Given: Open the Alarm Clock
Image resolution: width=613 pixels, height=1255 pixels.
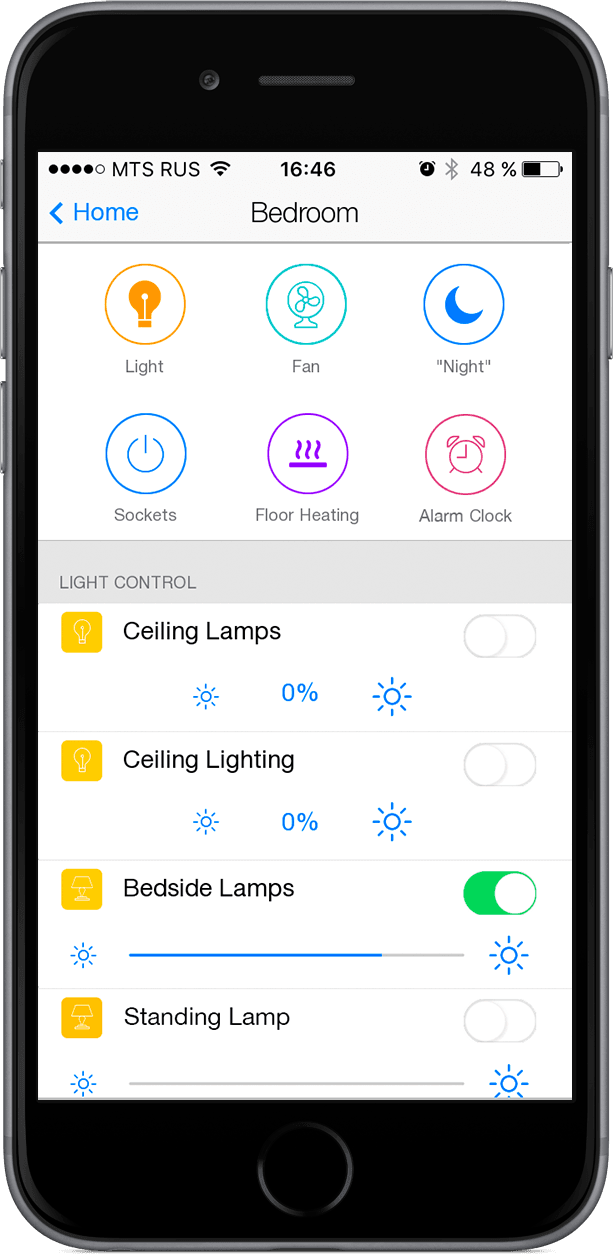Looking at the screenshot, I should tap(465, 454).
